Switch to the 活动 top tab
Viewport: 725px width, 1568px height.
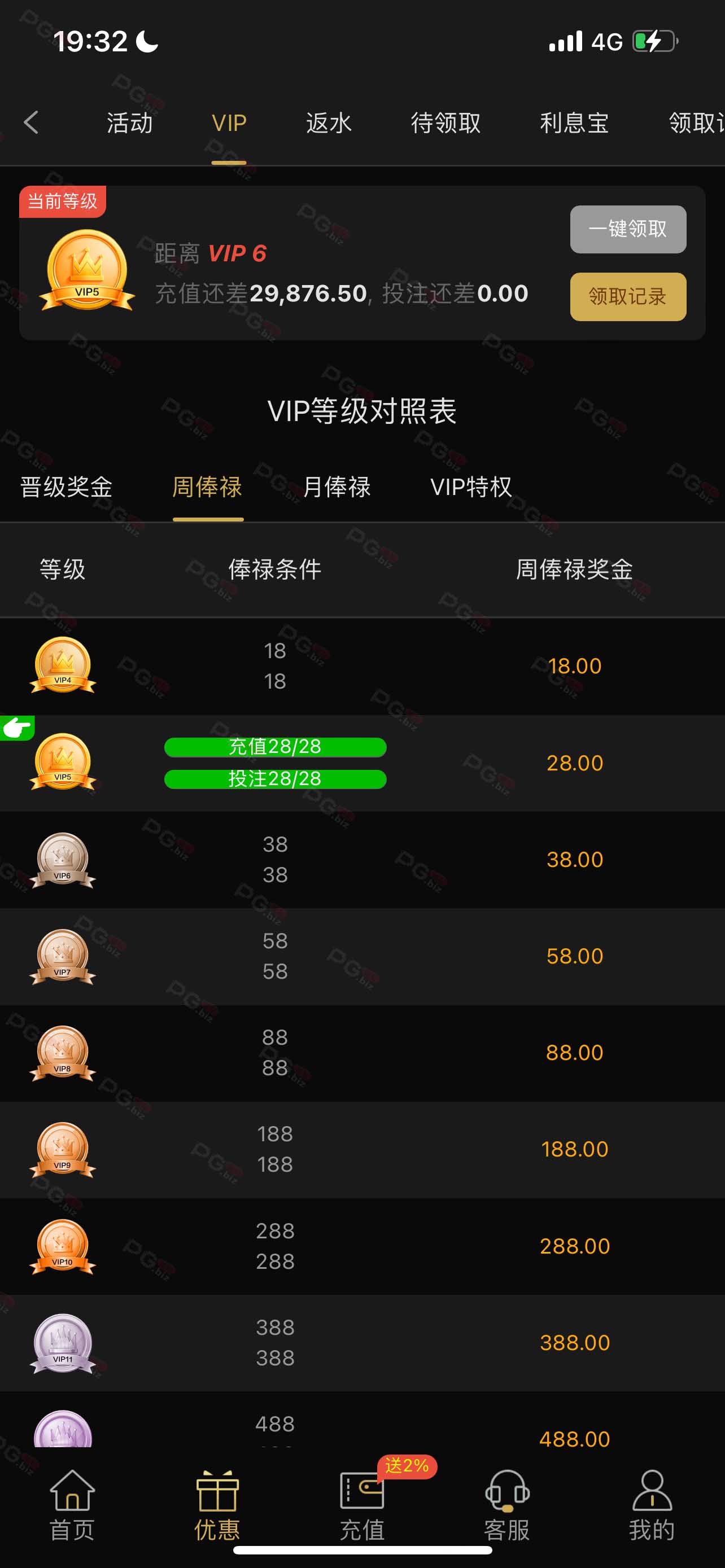130,123
